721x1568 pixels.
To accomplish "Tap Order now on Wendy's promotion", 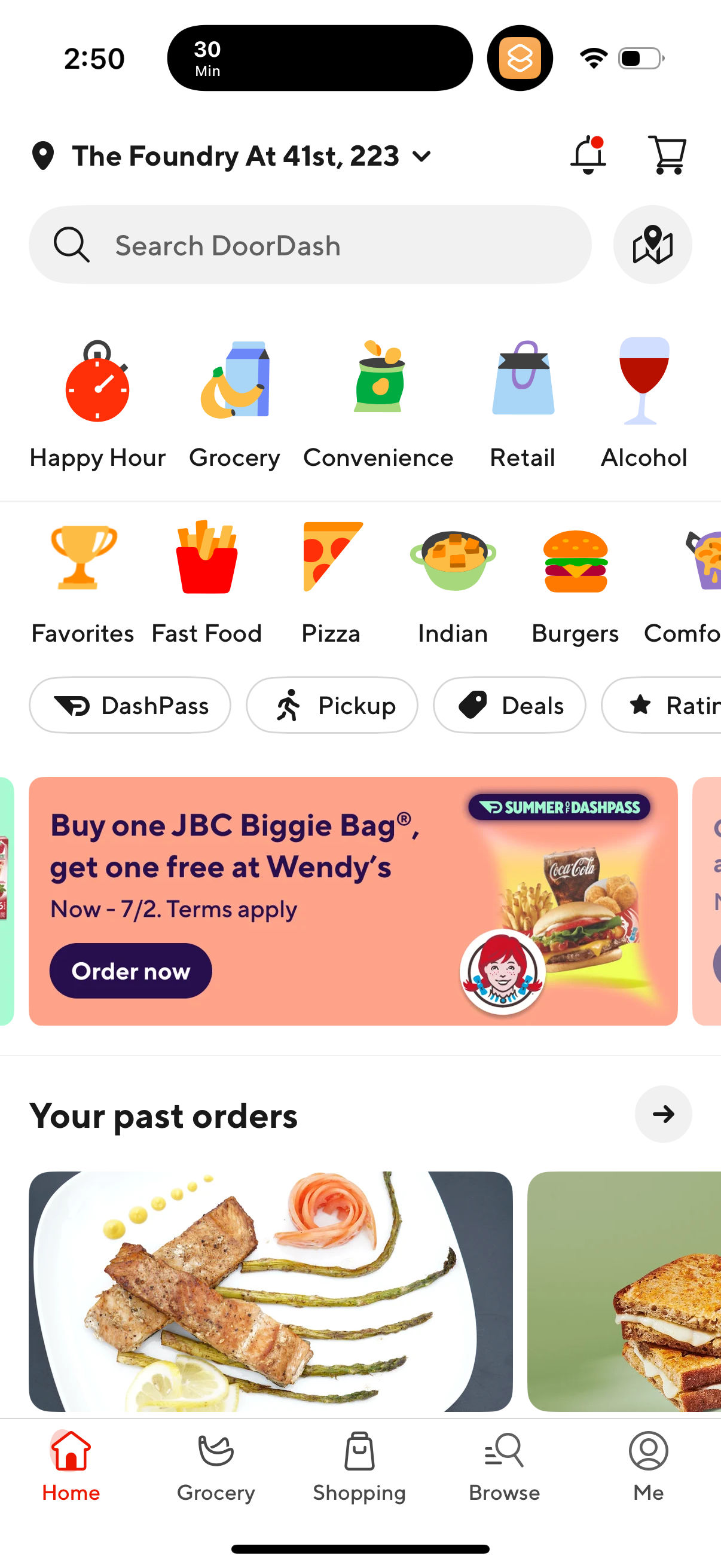I will coord(130,971).
